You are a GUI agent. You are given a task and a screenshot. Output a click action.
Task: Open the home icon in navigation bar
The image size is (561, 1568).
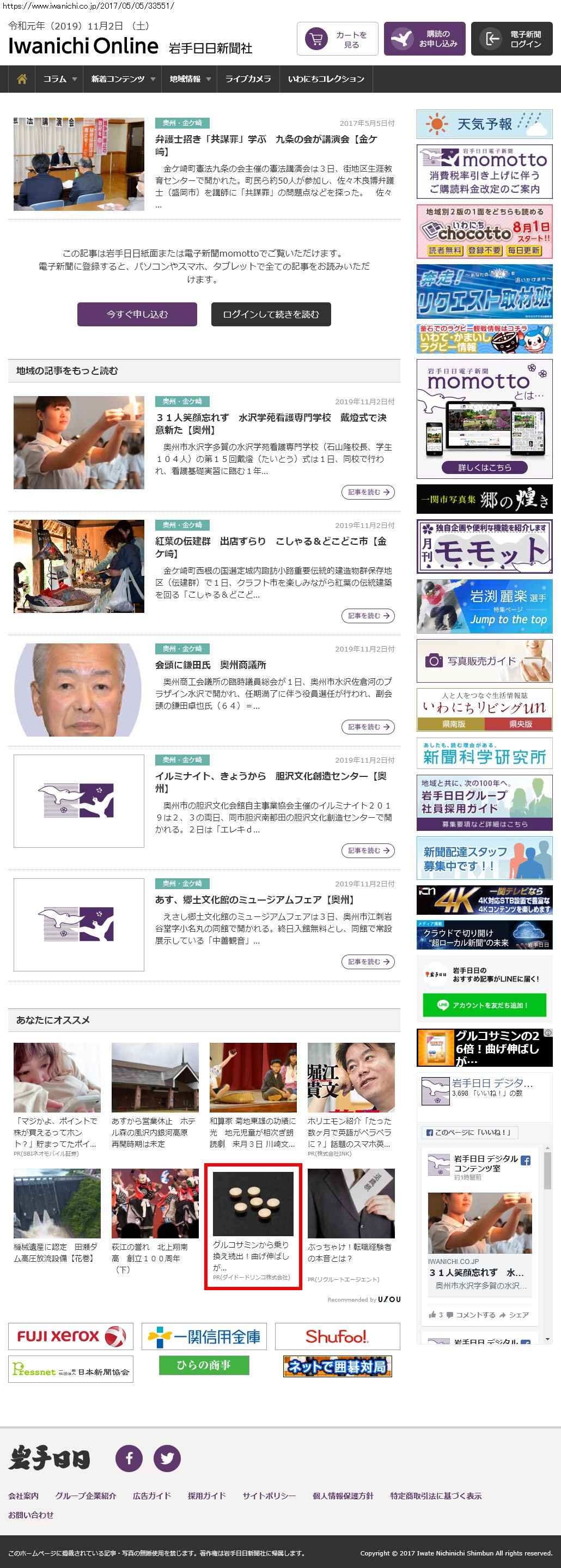pyautogui.click(x=22, y=79)
